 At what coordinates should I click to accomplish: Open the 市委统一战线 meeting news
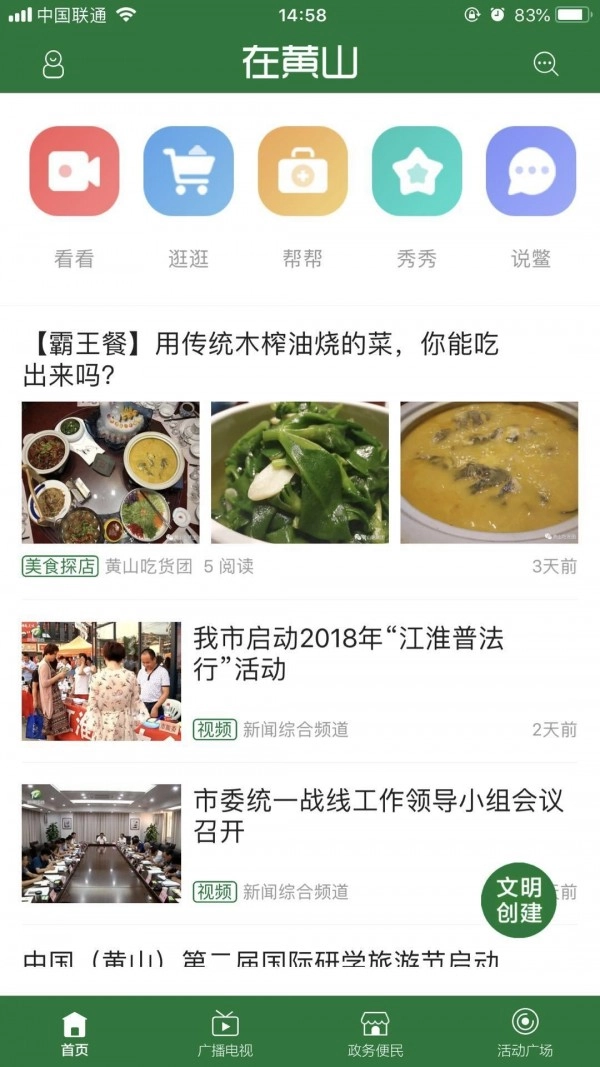378,815
